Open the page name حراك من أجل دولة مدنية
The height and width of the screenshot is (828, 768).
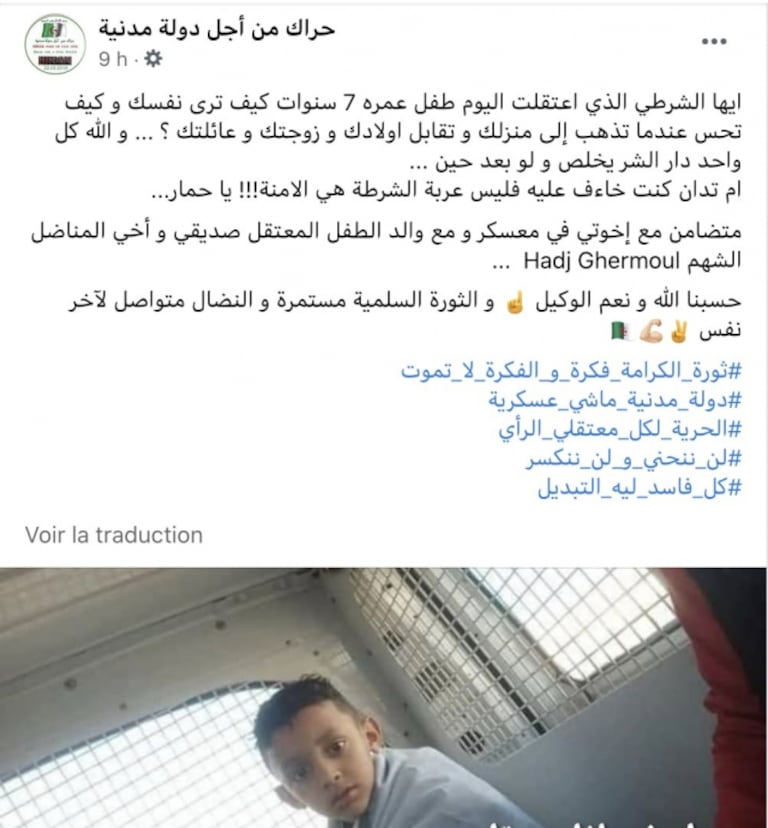coord(216,29)
